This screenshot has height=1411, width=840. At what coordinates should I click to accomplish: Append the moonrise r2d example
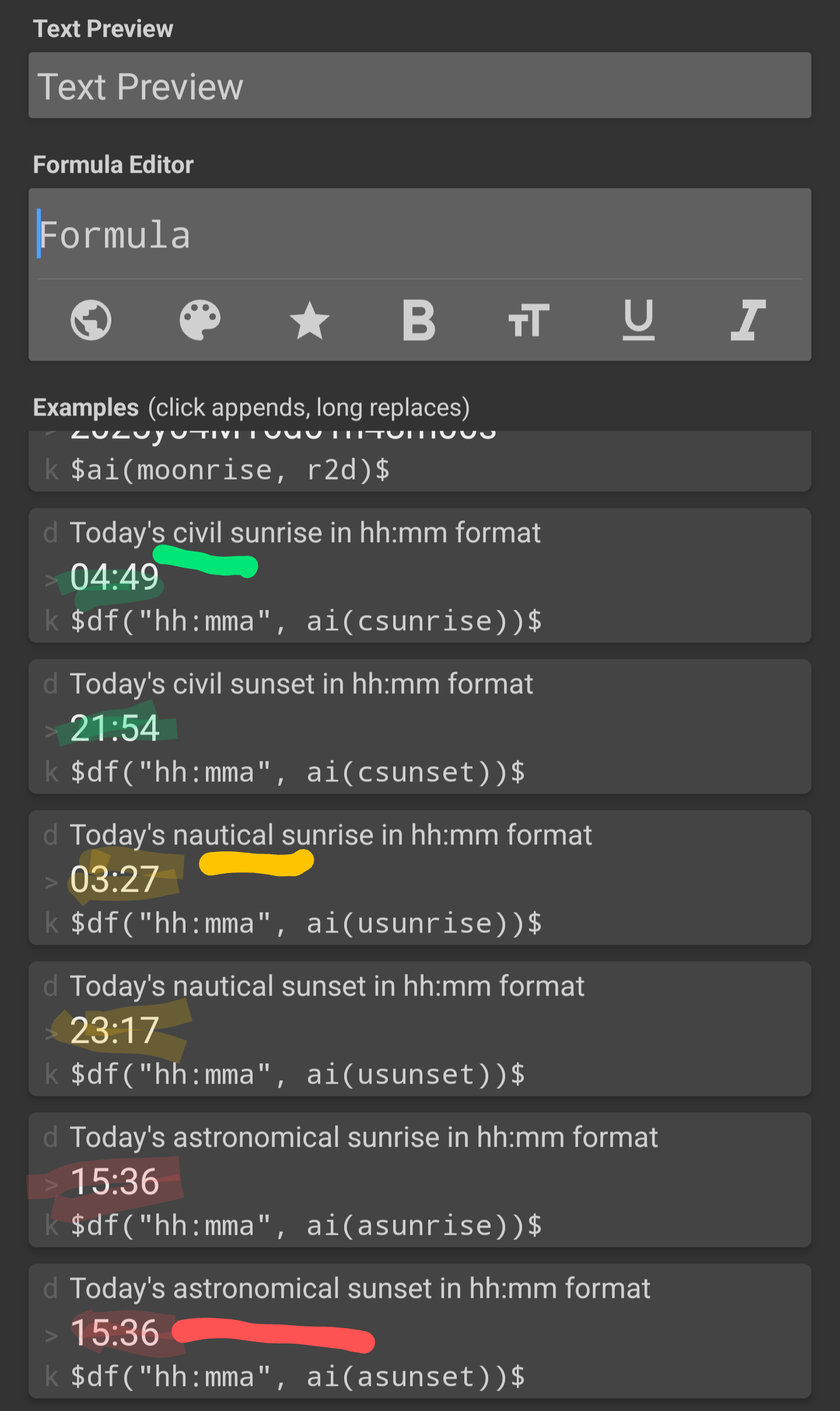click(x=420, y=461)
